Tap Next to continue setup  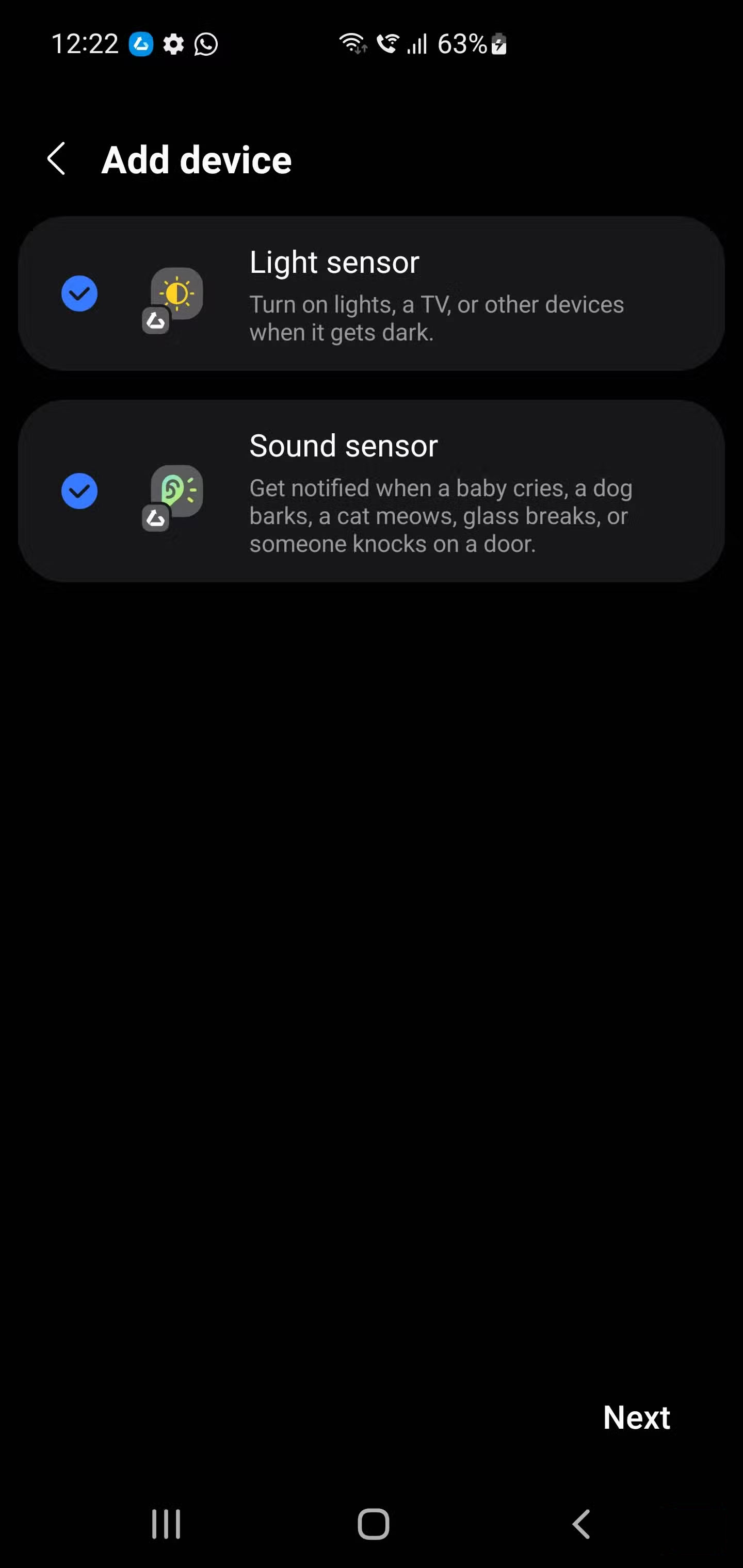pyautogui.click(x=636, y=1417)
